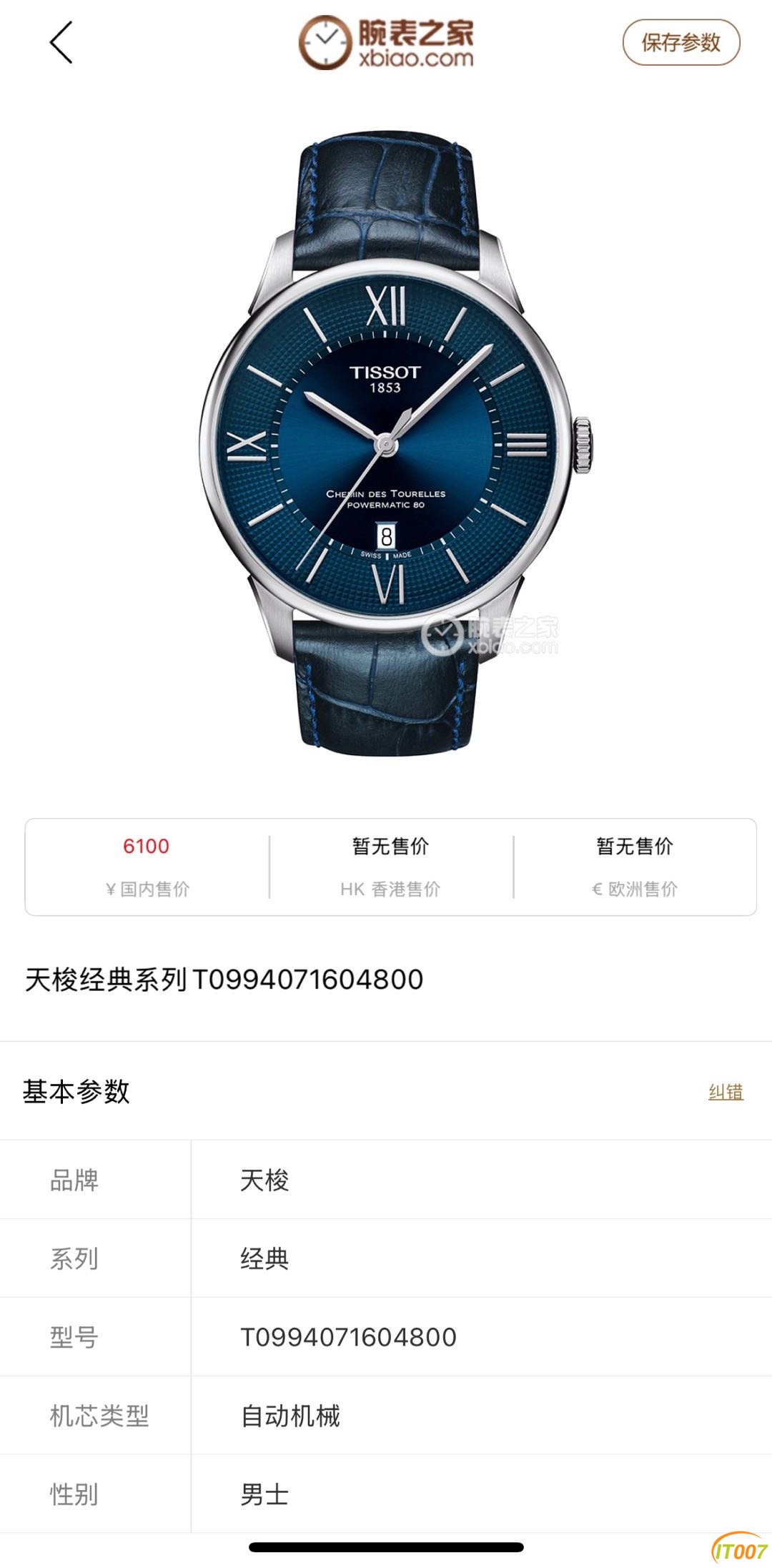Go back using the top-left arrow
Image resolution: width=772 pixels, height=1568 pixels.
click(61, 43)
